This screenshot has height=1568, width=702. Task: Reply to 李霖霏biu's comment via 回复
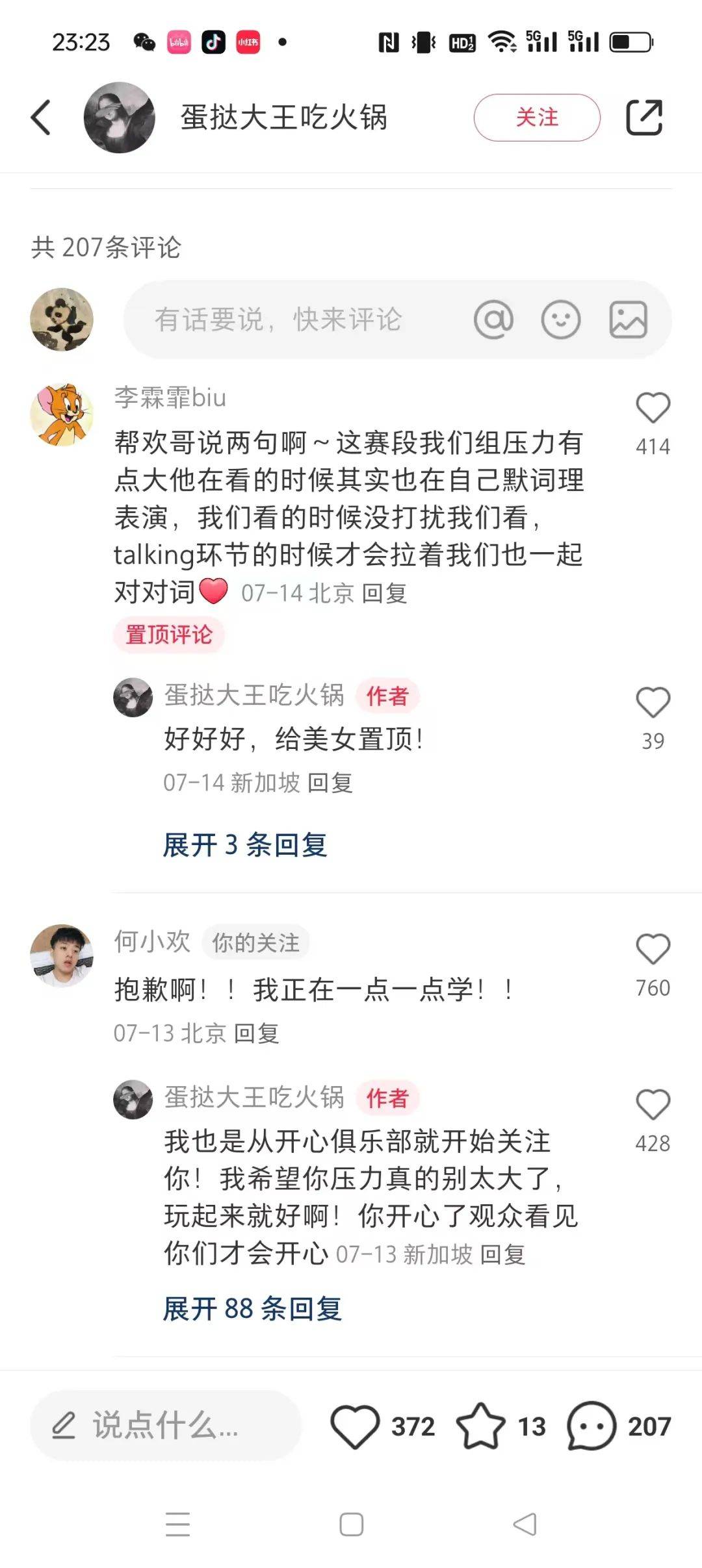point(384,593)
